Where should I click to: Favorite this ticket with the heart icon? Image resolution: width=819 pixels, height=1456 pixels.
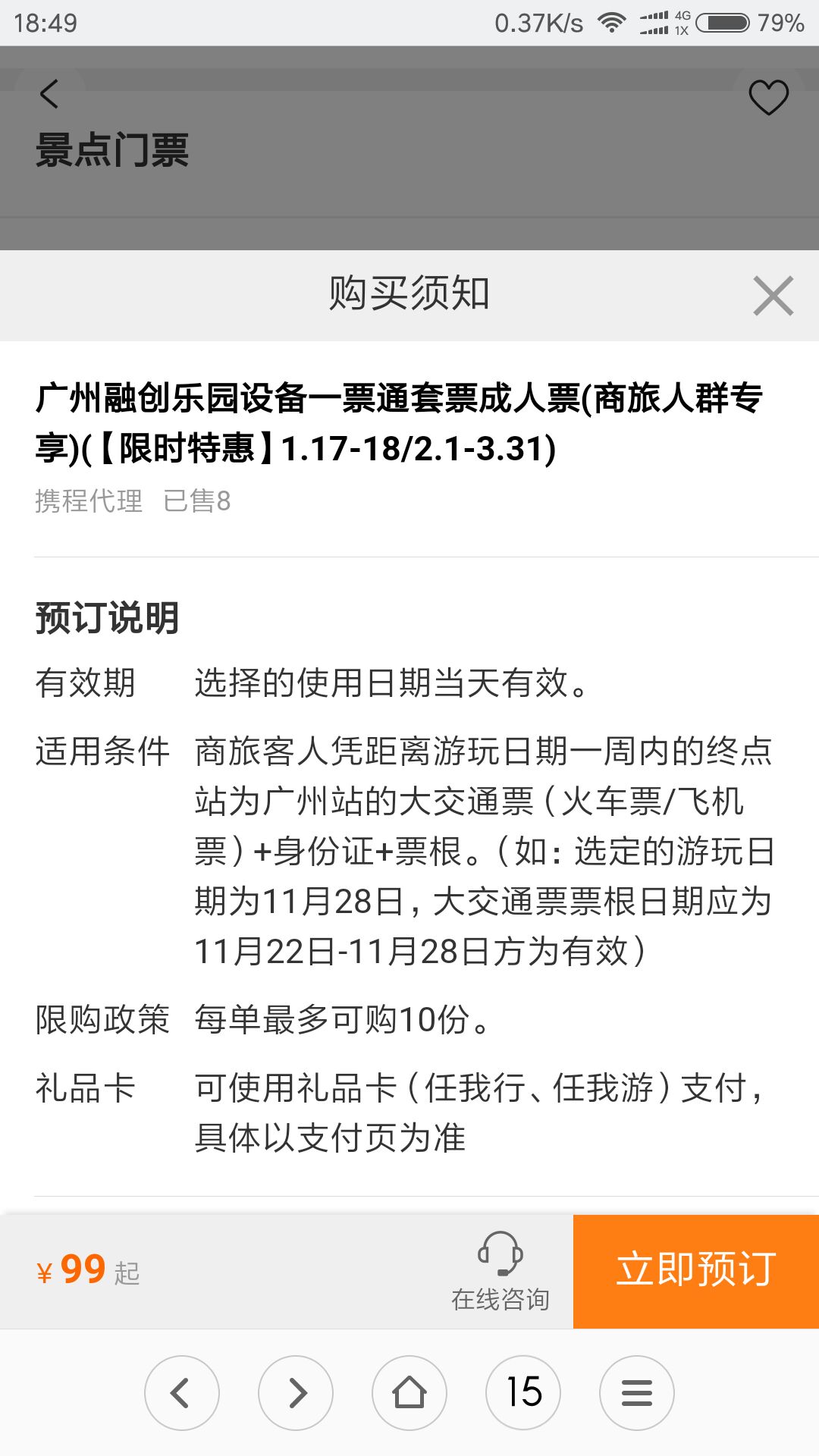coord(769,97)
